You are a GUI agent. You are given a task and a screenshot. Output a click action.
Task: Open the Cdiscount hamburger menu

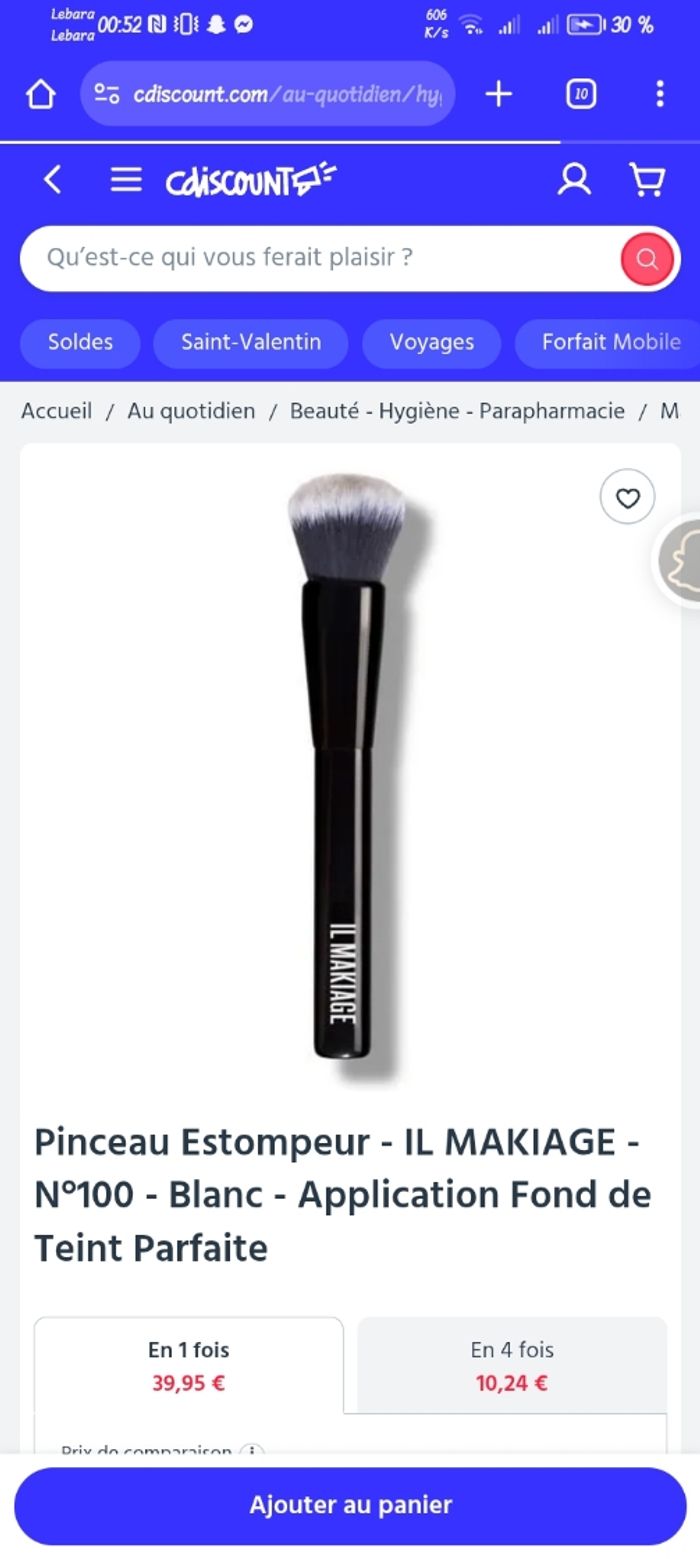126,180
